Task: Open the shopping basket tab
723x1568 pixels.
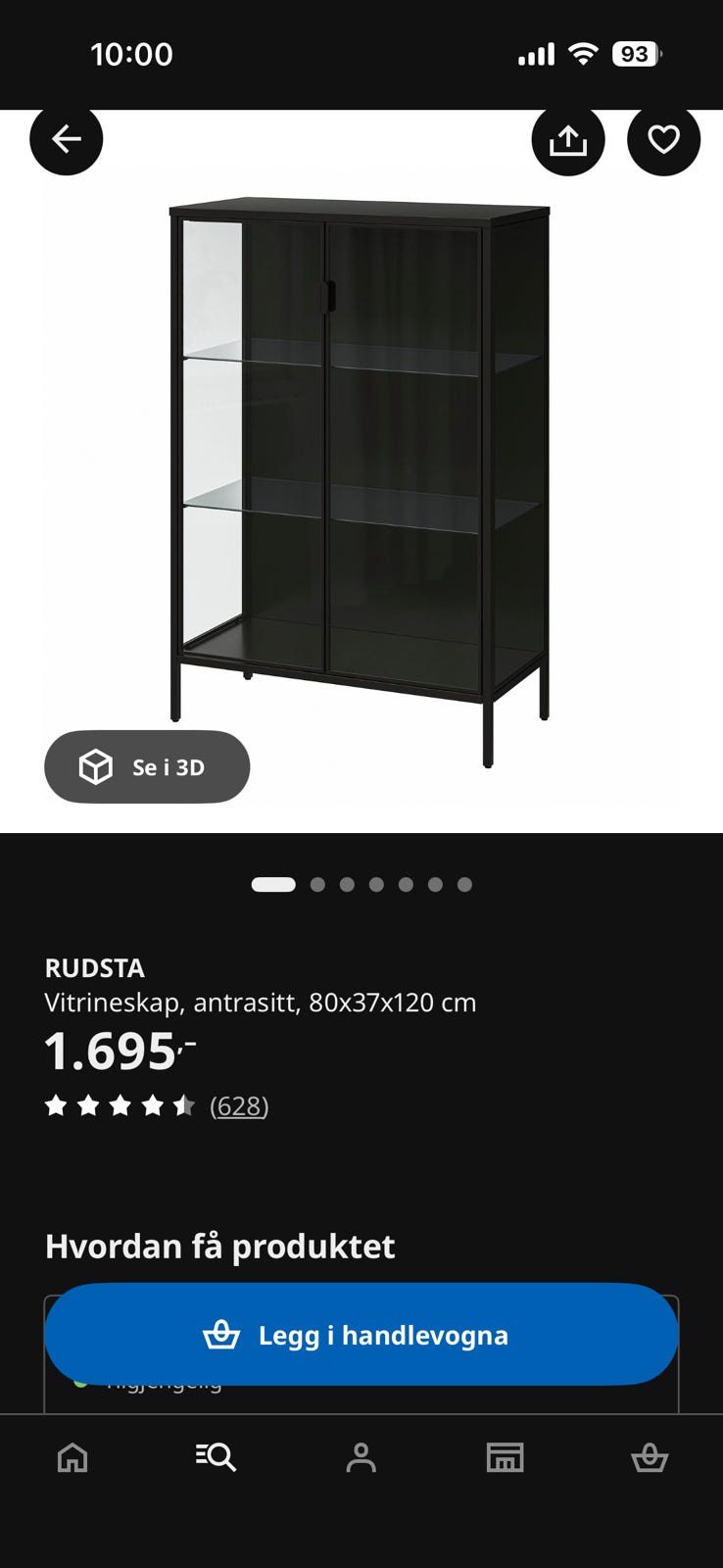Action: point(650,1458)
